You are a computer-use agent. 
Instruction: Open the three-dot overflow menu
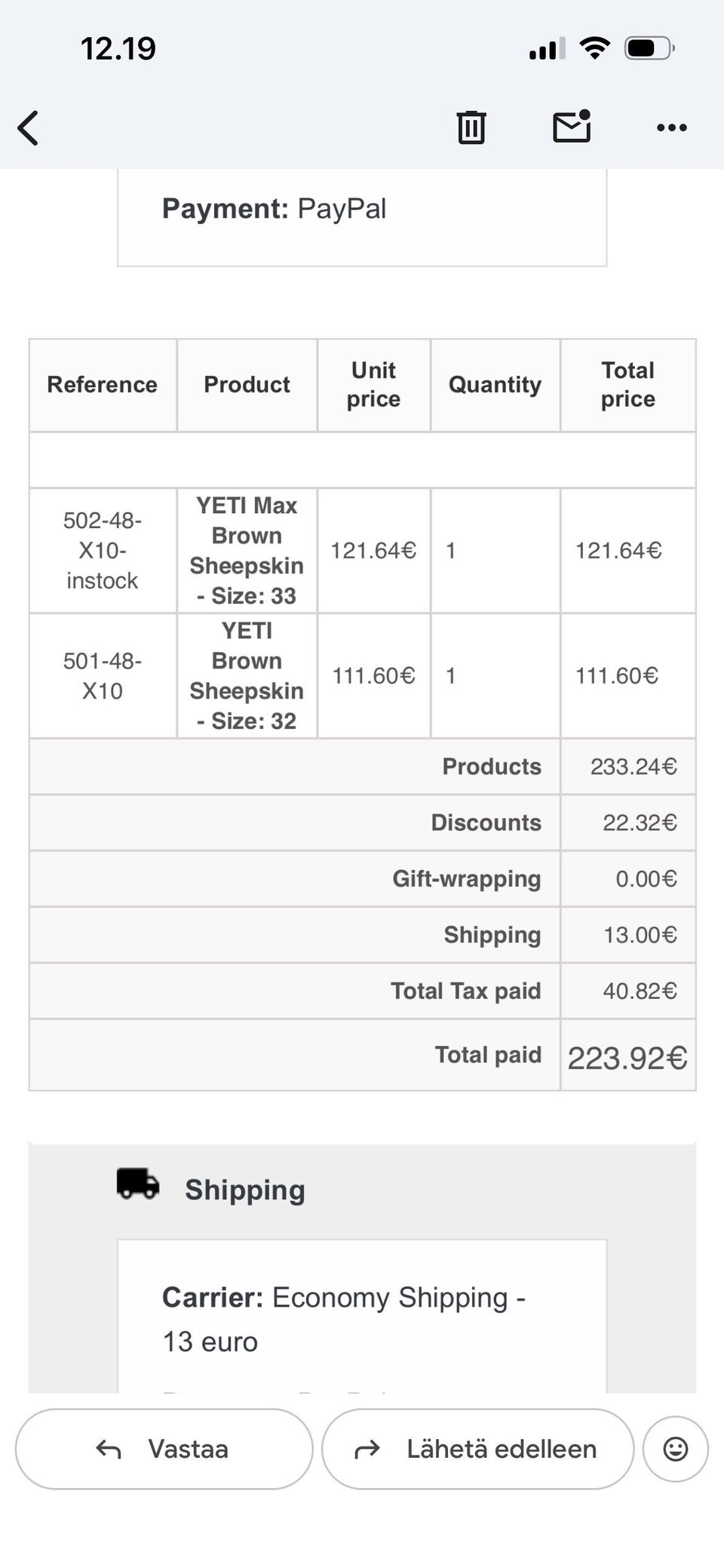[671, 128]
